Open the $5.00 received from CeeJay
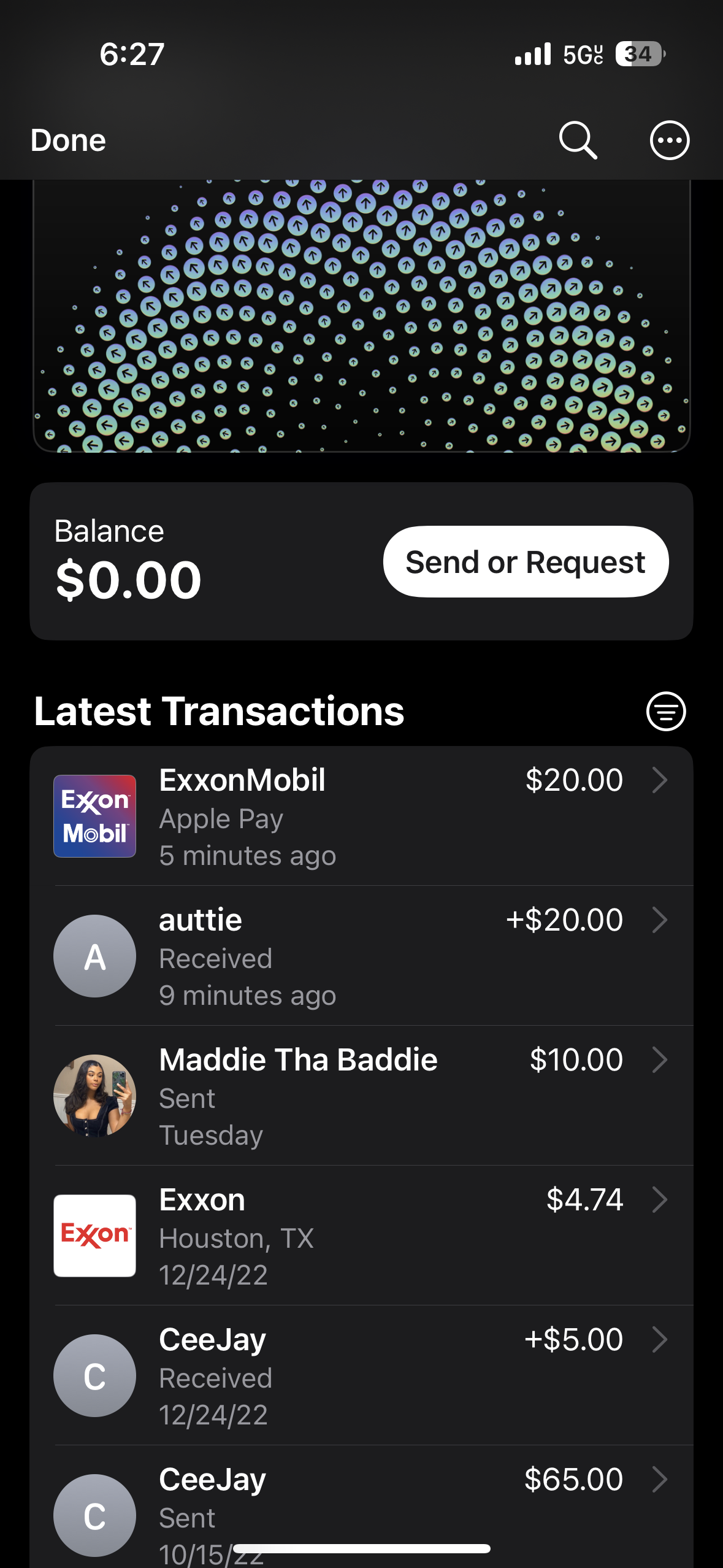The height and width of the screenshot is (1568, 723). [x=361, y=1376]
